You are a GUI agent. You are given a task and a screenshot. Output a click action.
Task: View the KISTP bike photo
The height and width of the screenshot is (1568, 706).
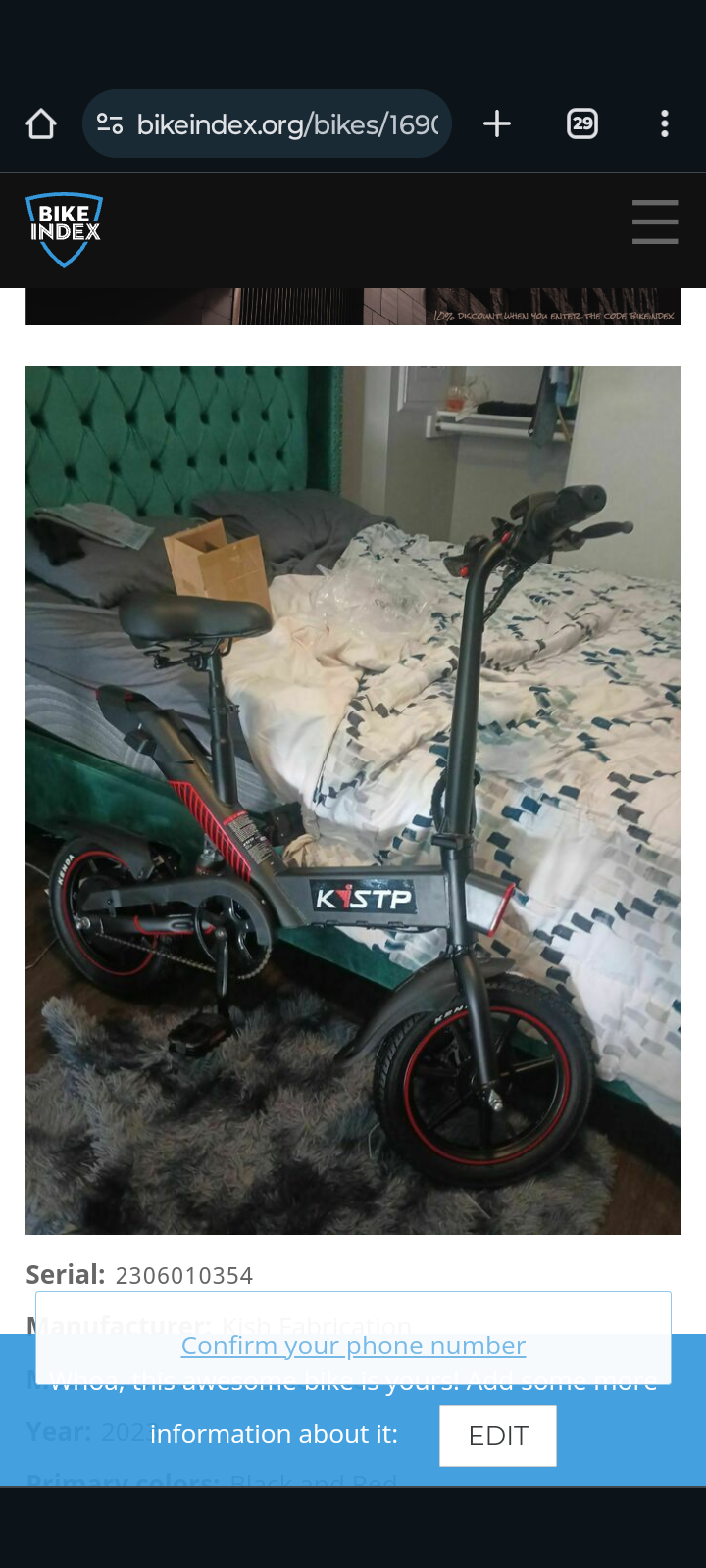pos(353,799)
